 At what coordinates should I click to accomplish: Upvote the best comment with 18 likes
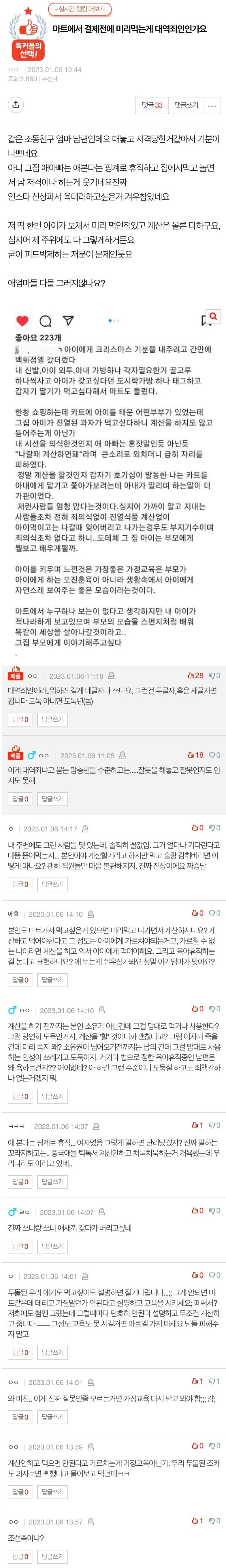tap(195, 755)
